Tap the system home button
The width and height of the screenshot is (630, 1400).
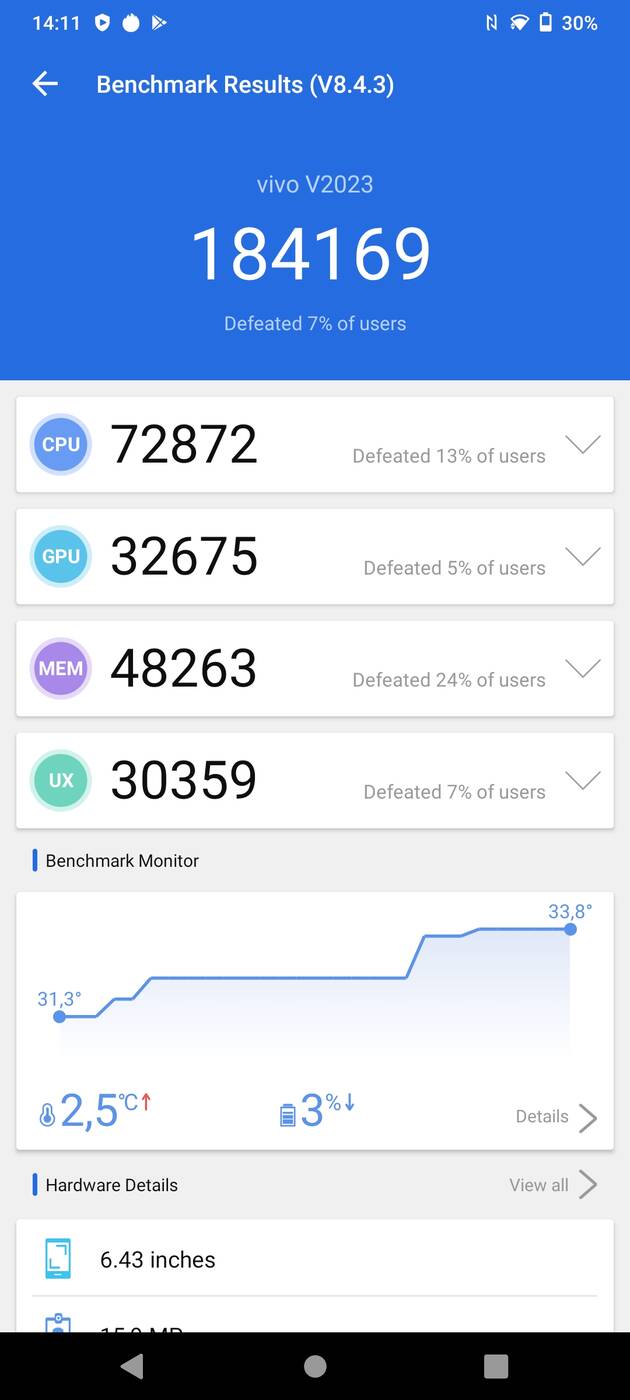(315, 1366)
